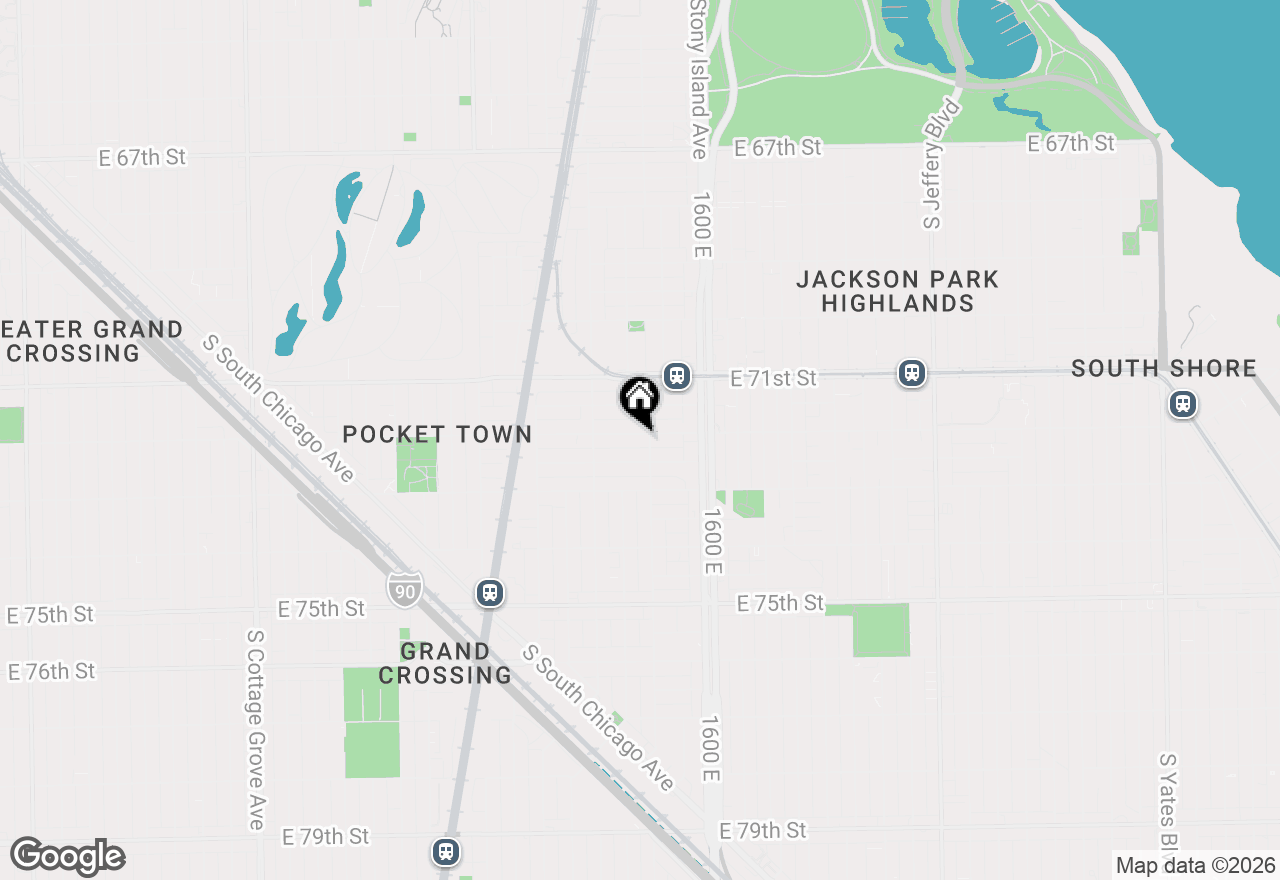Open the train station near E 79th St
Screen dimensions: 1280x880
coord(446,852)
